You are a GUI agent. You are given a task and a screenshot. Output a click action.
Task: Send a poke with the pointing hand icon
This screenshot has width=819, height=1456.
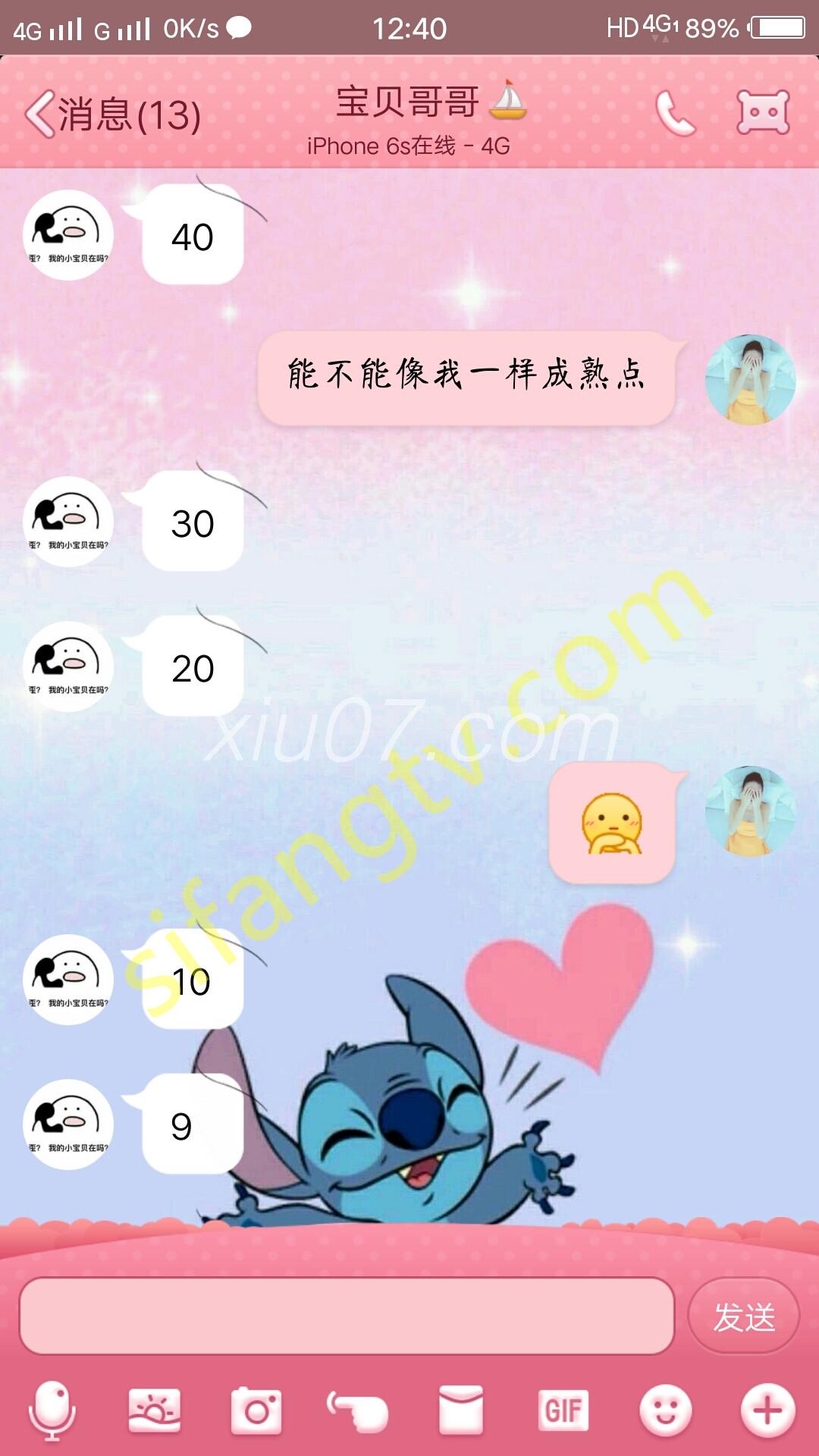pos(358,1410)
